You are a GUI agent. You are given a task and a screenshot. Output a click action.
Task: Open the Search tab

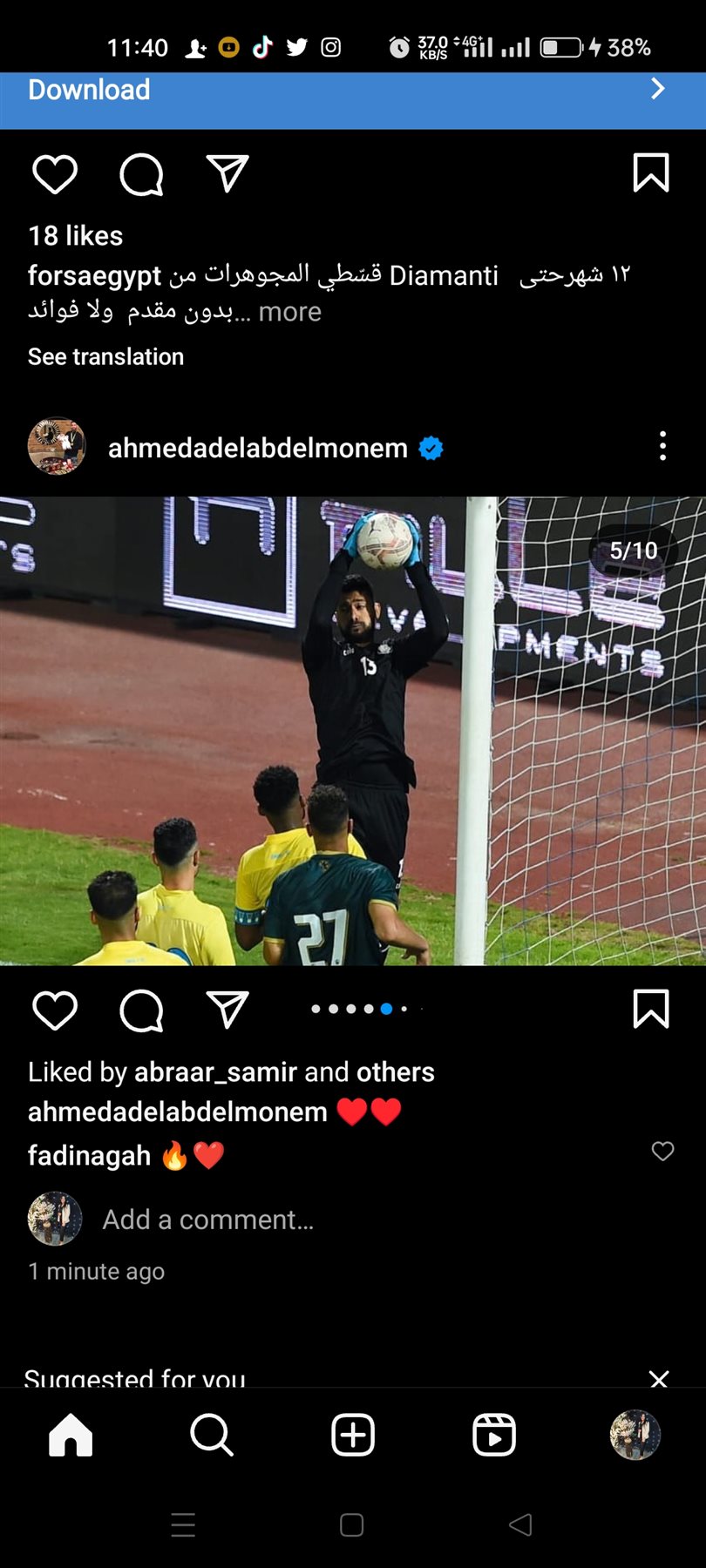212,1435
